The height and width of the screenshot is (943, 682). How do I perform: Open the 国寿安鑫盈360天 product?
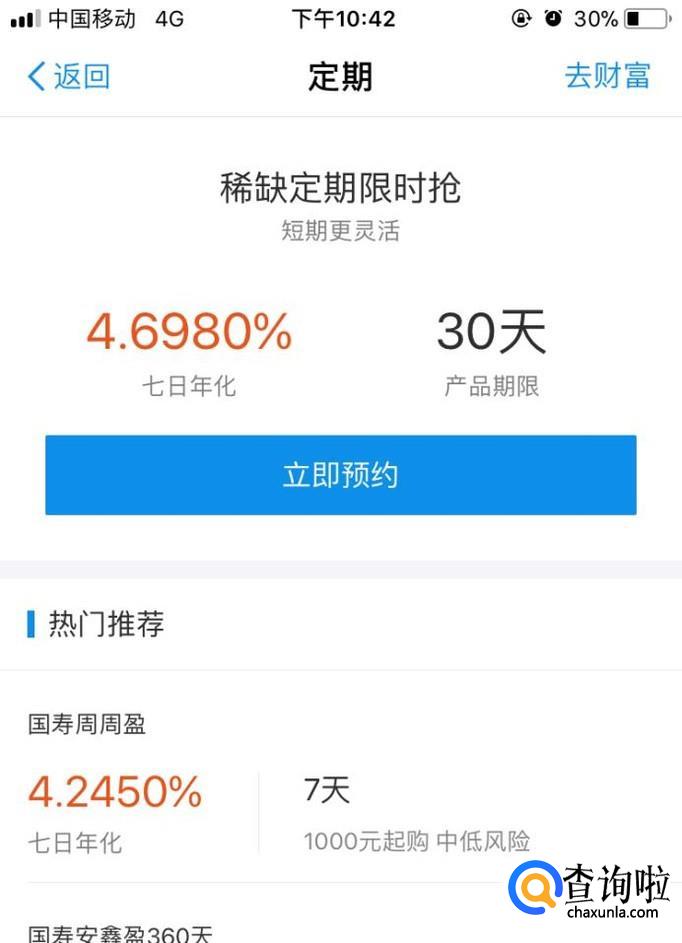tap(120, 934)
